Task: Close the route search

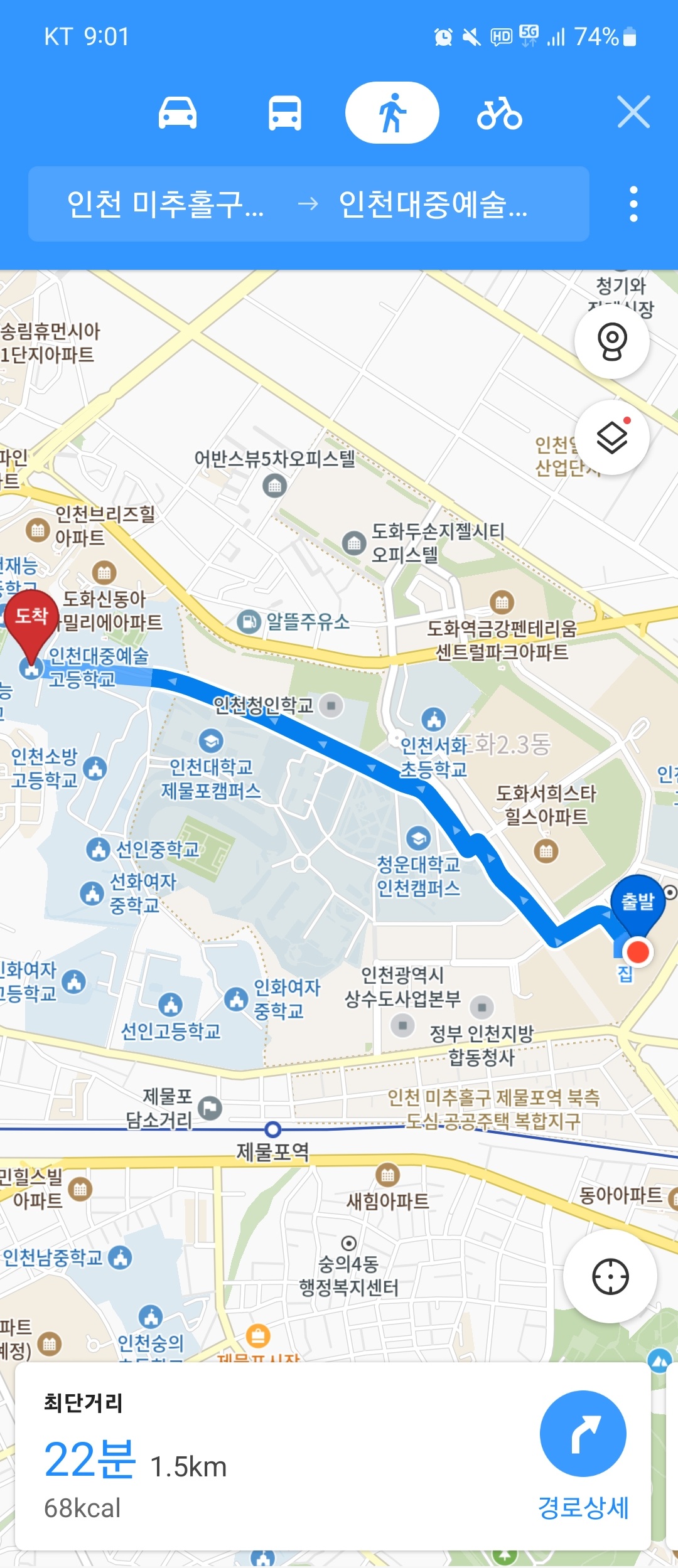Action: (633, 112)
